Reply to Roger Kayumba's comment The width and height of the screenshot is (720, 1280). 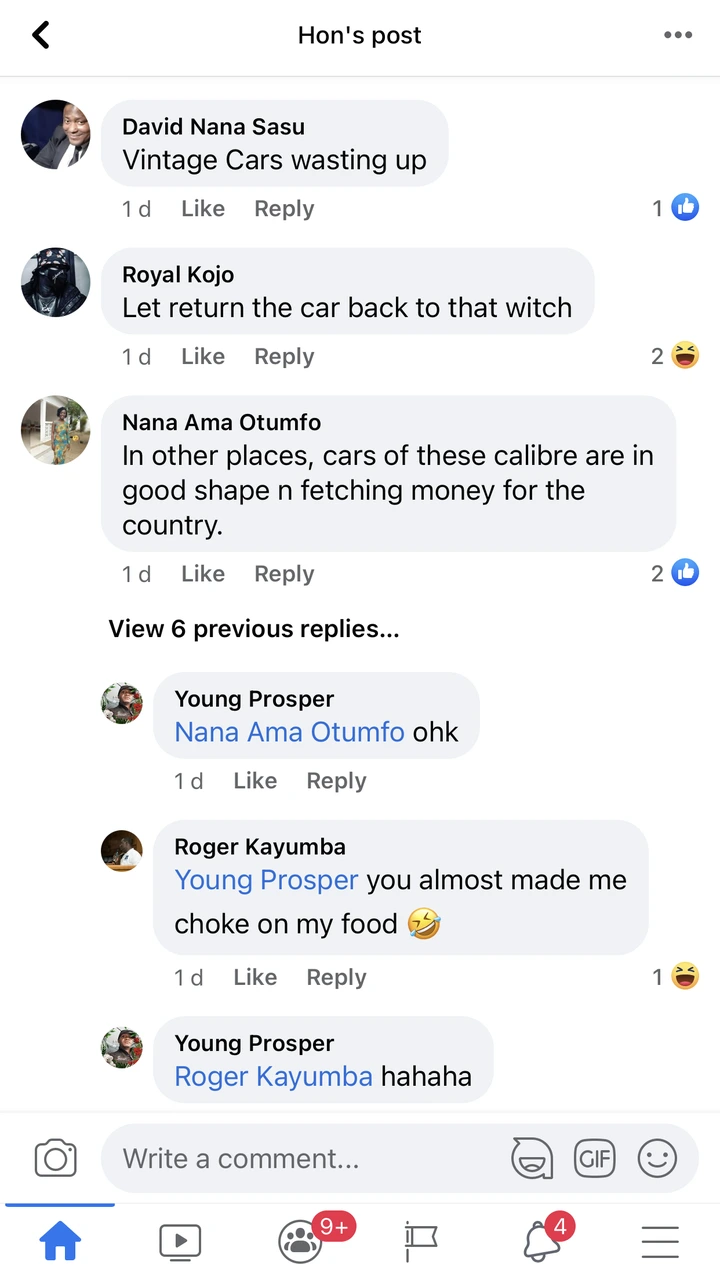(336, 978)
